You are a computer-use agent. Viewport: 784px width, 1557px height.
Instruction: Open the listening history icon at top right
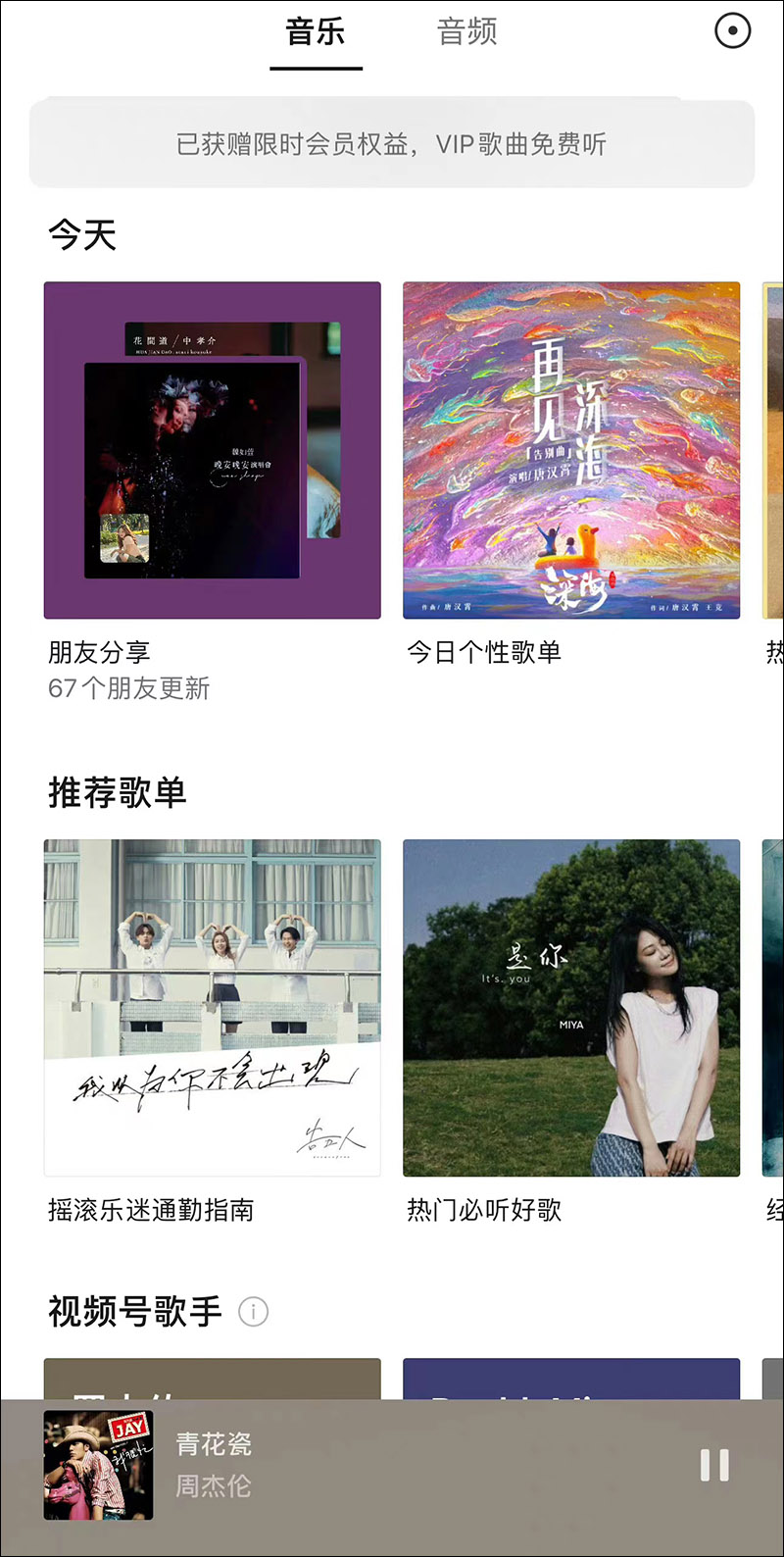click(x=733, y=32)
